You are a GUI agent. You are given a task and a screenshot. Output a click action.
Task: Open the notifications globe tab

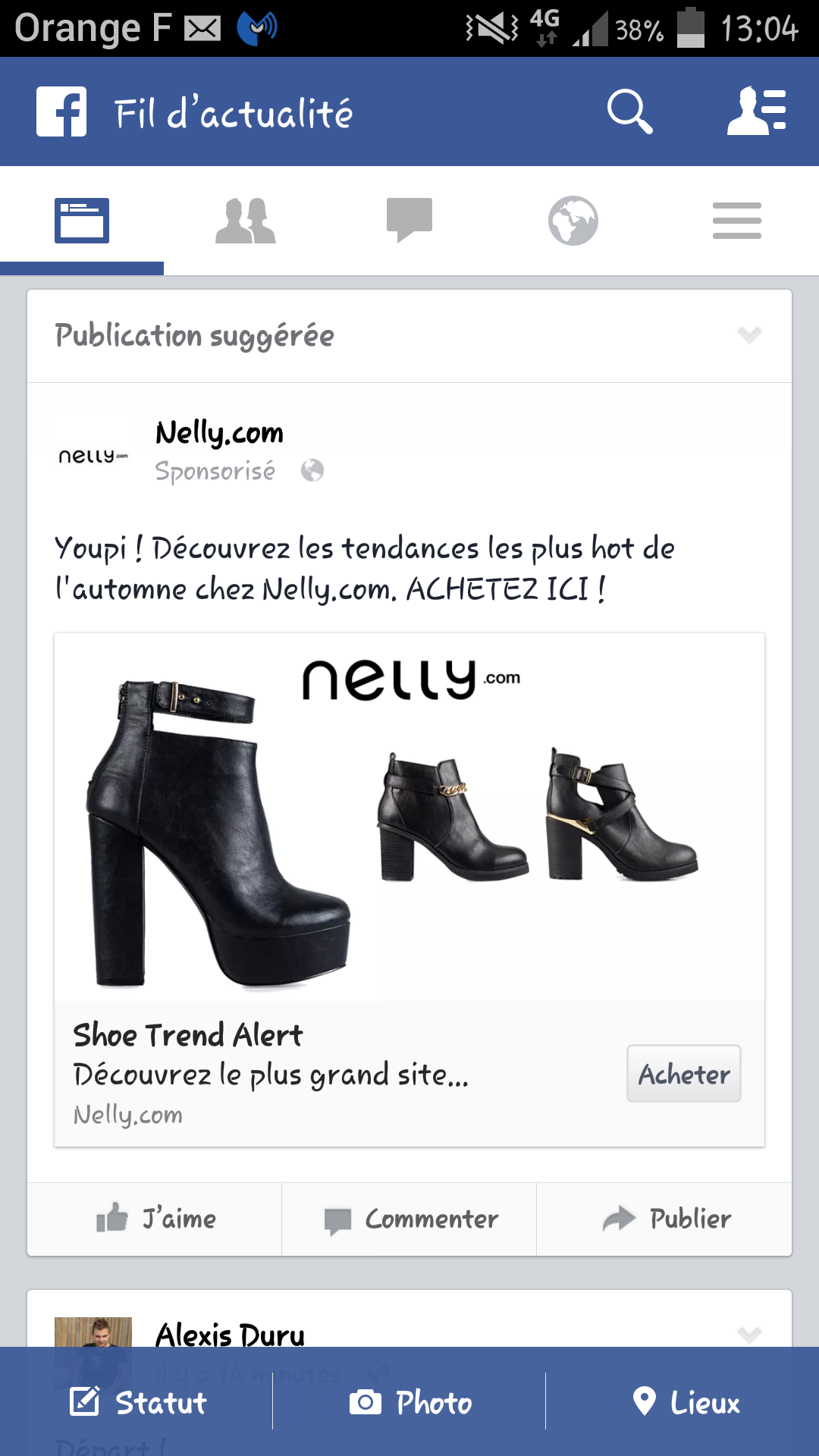(573, 221)
